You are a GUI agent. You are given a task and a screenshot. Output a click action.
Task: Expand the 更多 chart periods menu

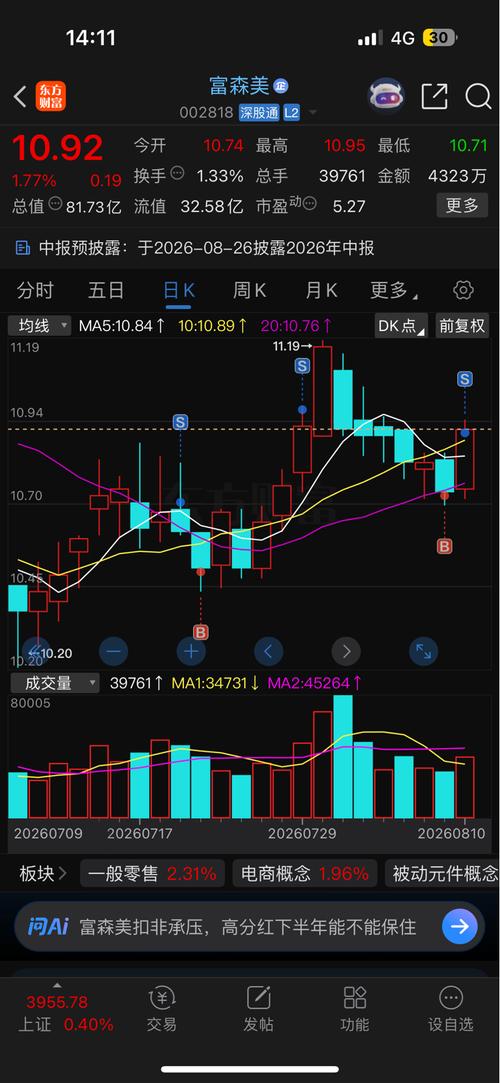click(x=393, y=291)
